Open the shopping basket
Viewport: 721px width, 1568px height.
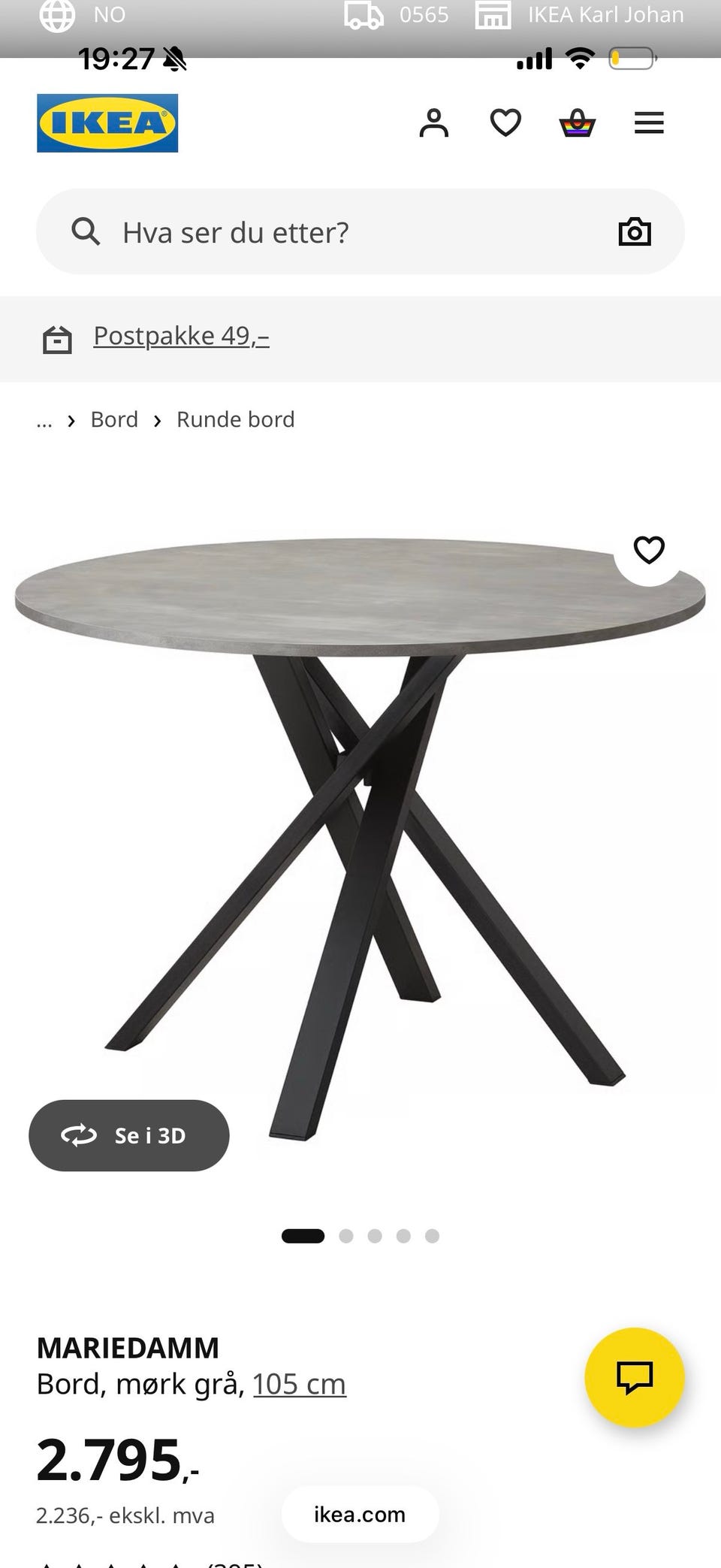578,123
